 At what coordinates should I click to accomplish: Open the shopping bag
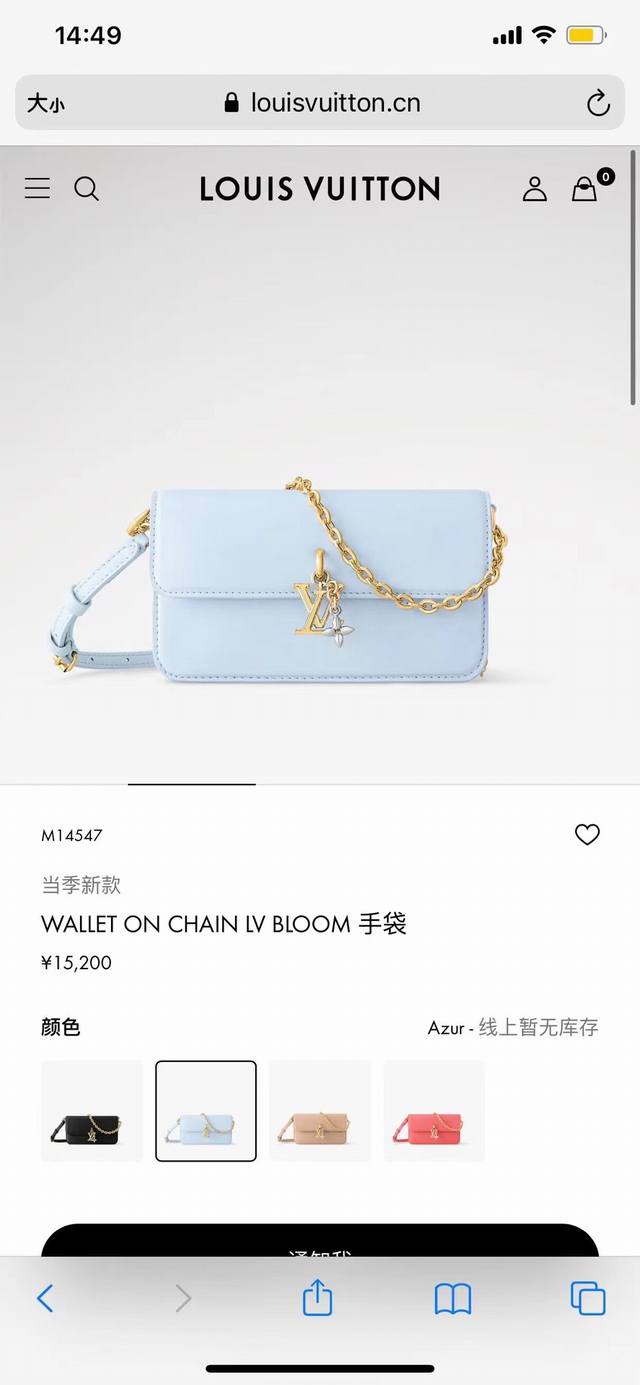[x=585, y=188]
